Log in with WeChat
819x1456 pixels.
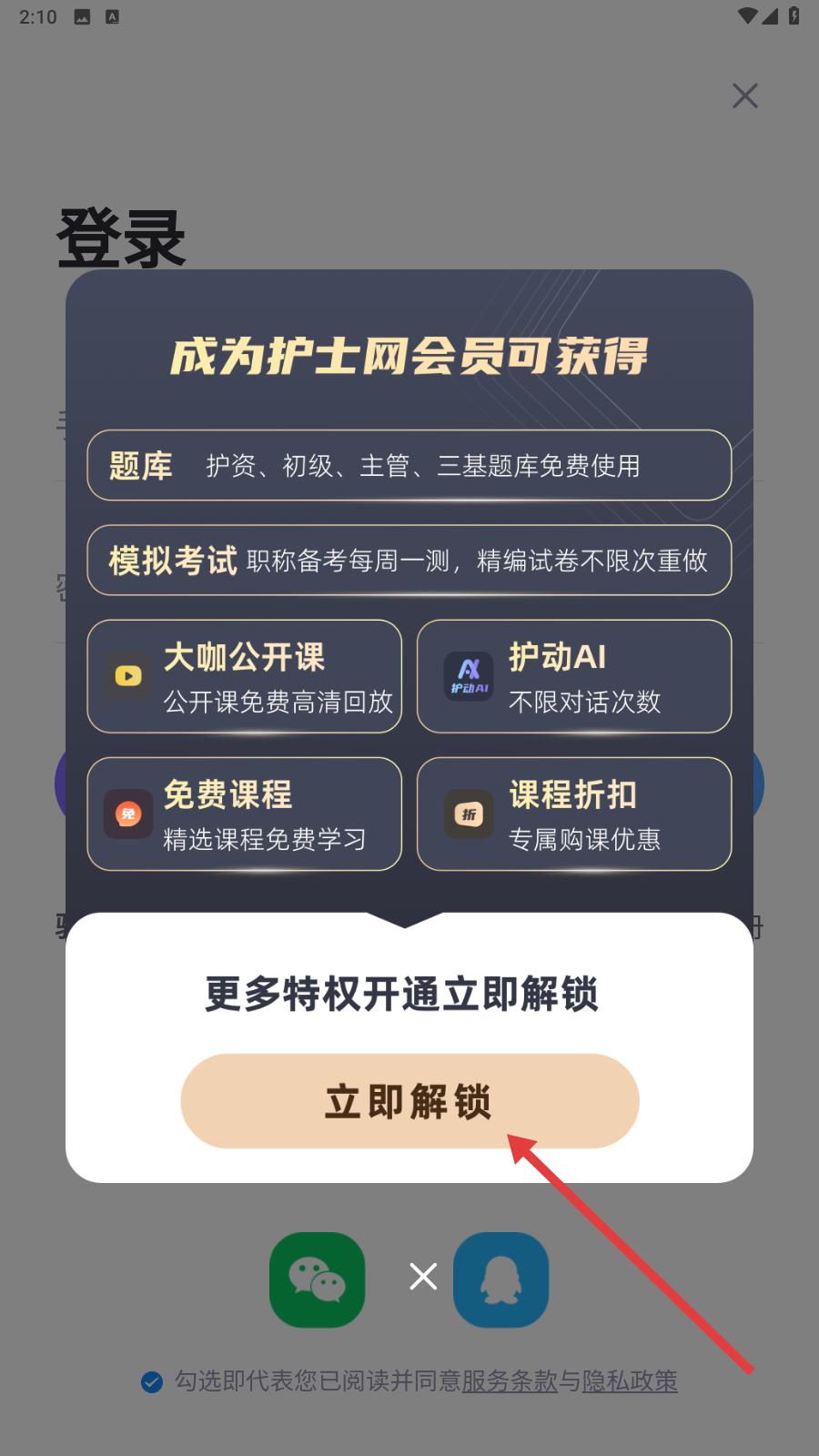[x=317, y=1279]
